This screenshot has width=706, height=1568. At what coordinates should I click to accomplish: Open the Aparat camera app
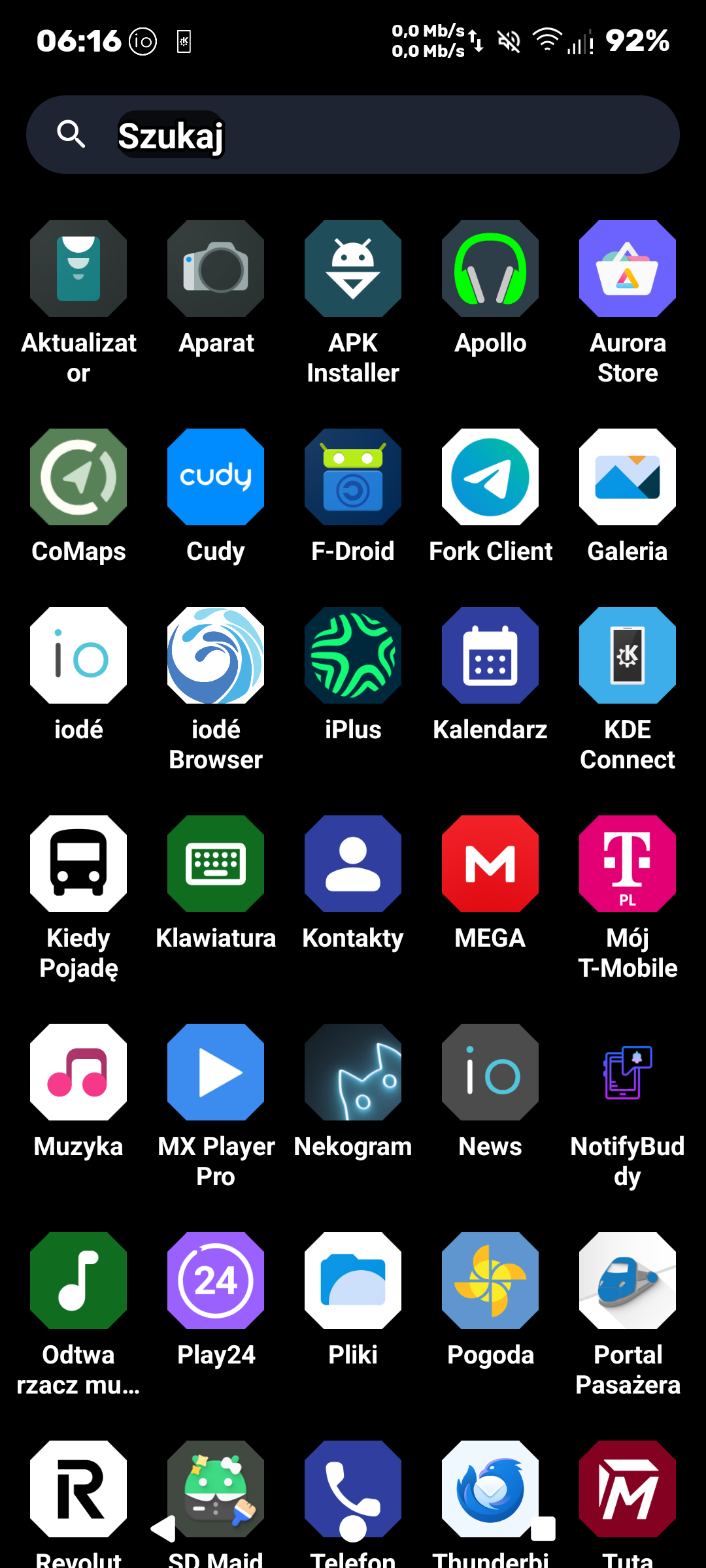216,269
